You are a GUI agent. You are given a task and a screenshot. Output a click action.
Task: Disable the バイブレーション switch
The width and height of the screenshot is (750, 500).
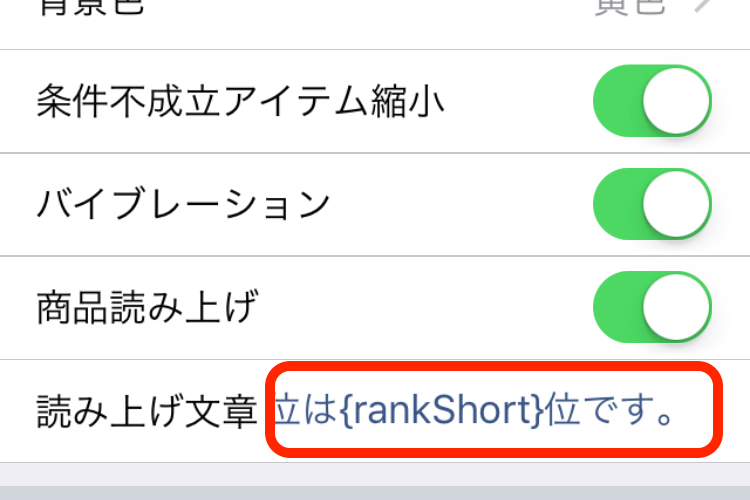click(x=652, y=204)
